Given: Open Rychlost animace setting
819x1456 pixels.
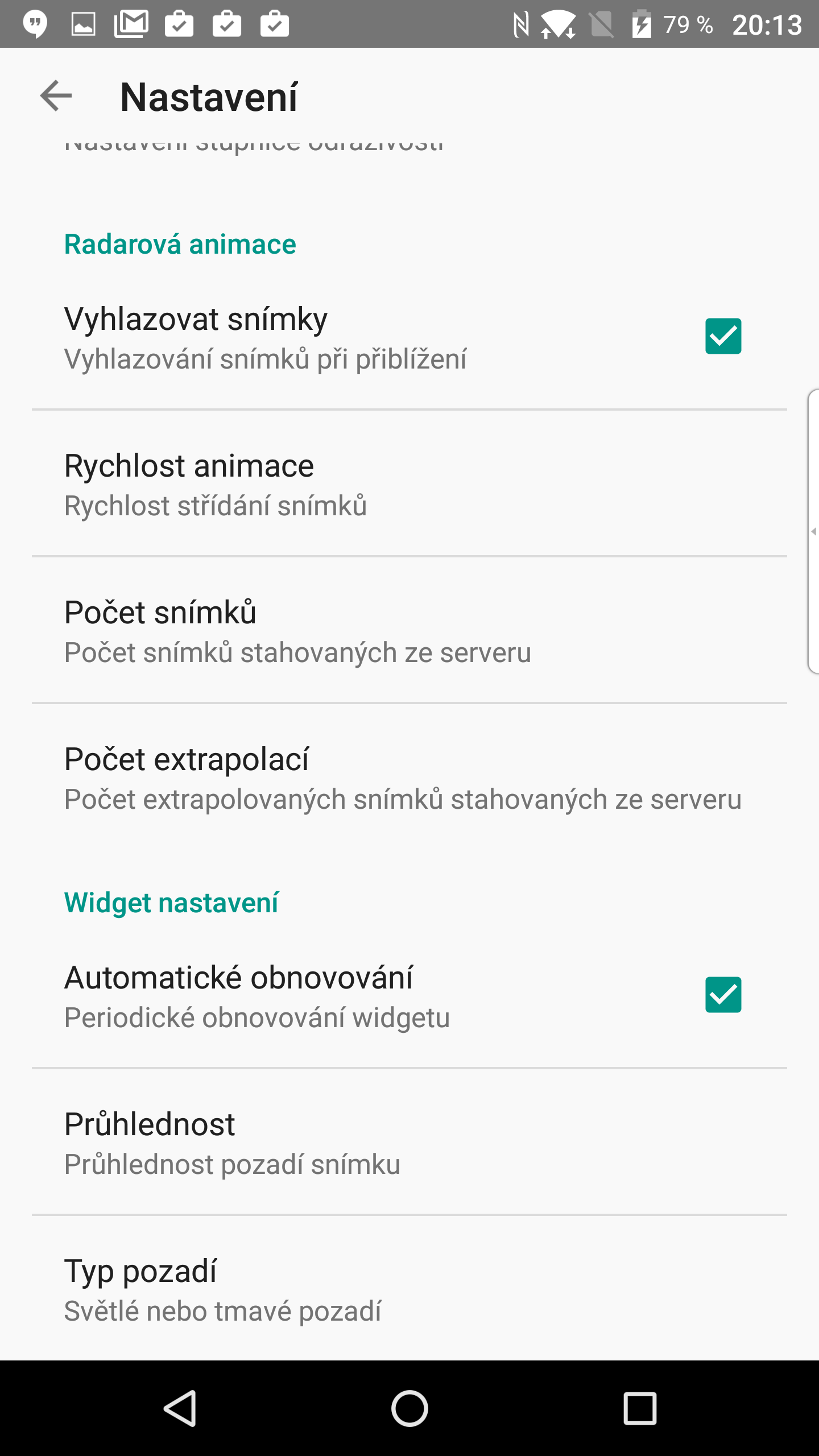Looking at the screenshot, I should click(x=409, y=483).
